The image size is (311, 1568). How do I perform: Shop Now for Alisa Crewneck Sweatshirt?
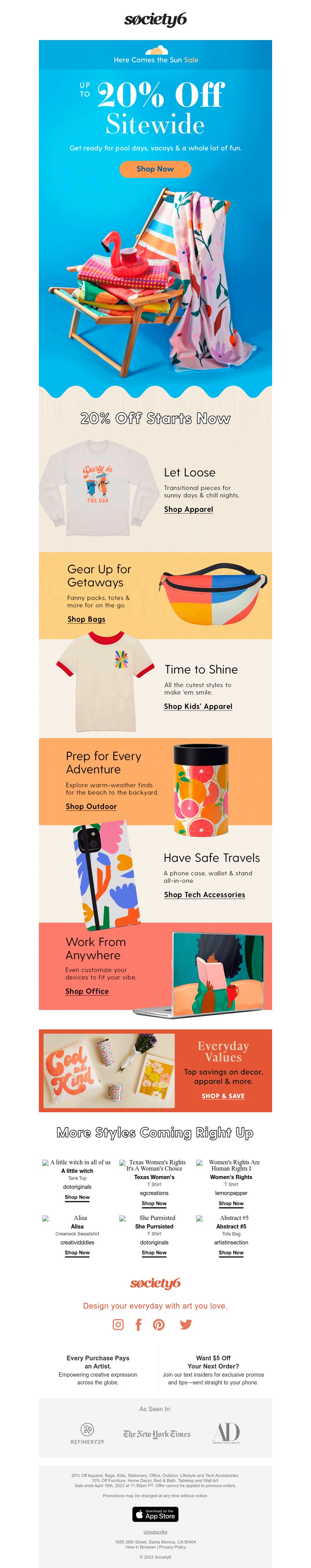point(77,1253)
